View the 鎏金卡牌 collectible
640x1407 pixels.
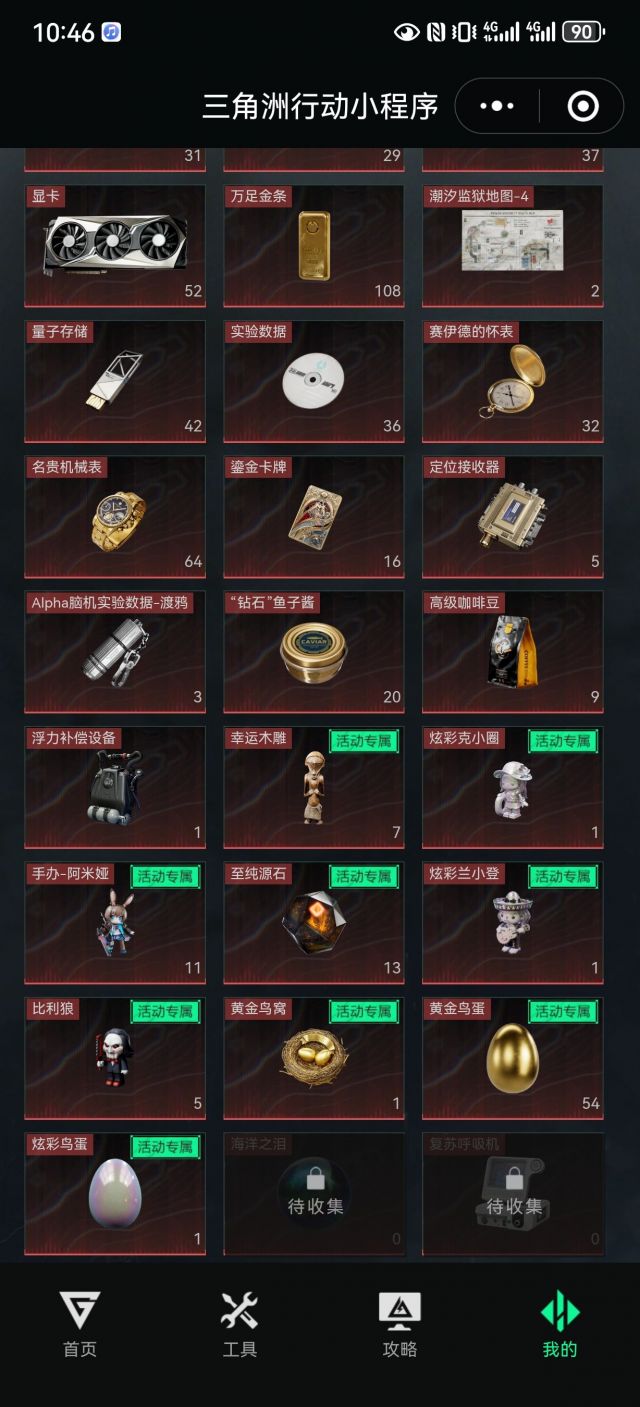pos(314,516)
